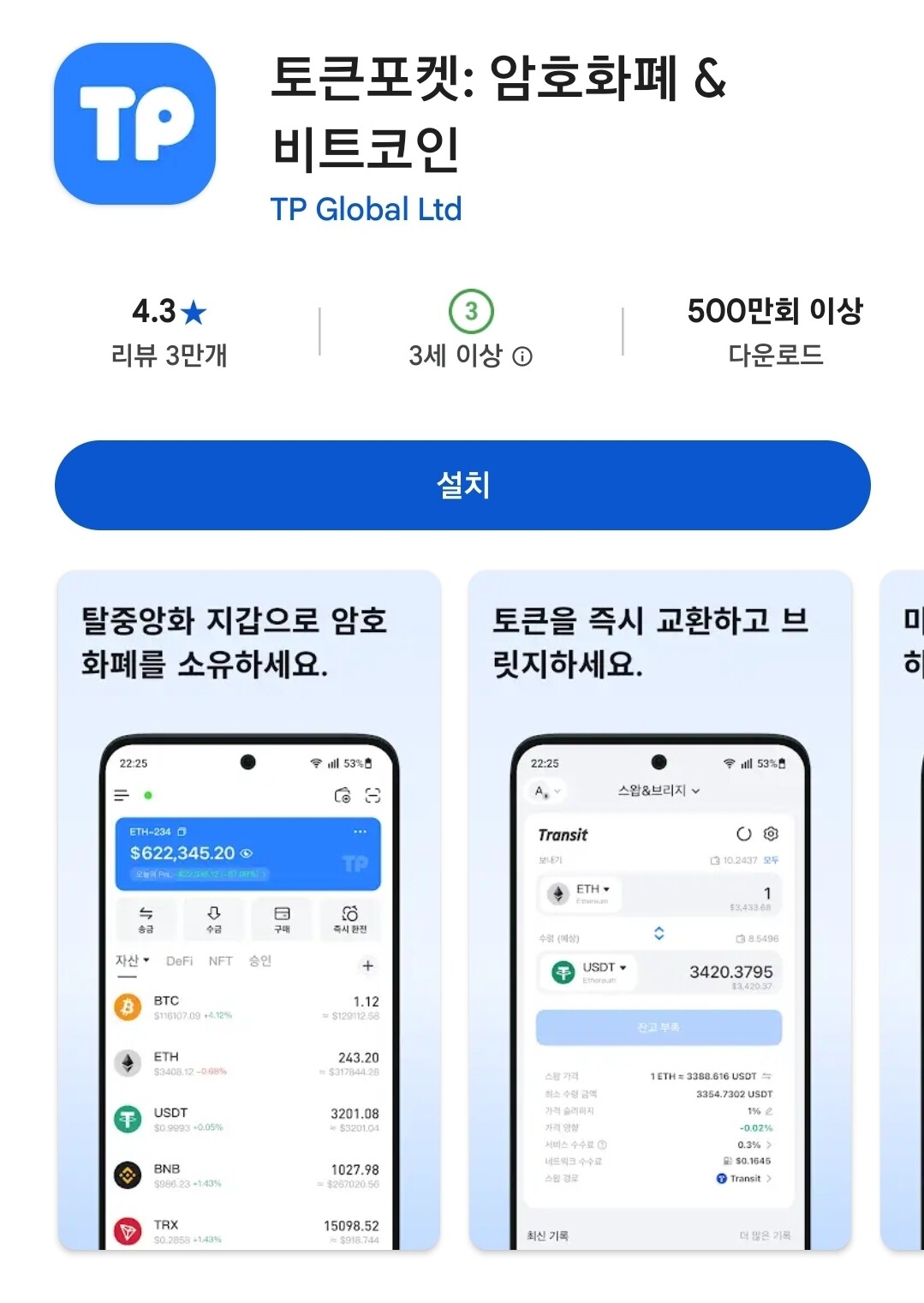This screenshot has height=1303, width=924.
Task: Open the decentralized wallet screenshot preview
Action: [249, 910]
